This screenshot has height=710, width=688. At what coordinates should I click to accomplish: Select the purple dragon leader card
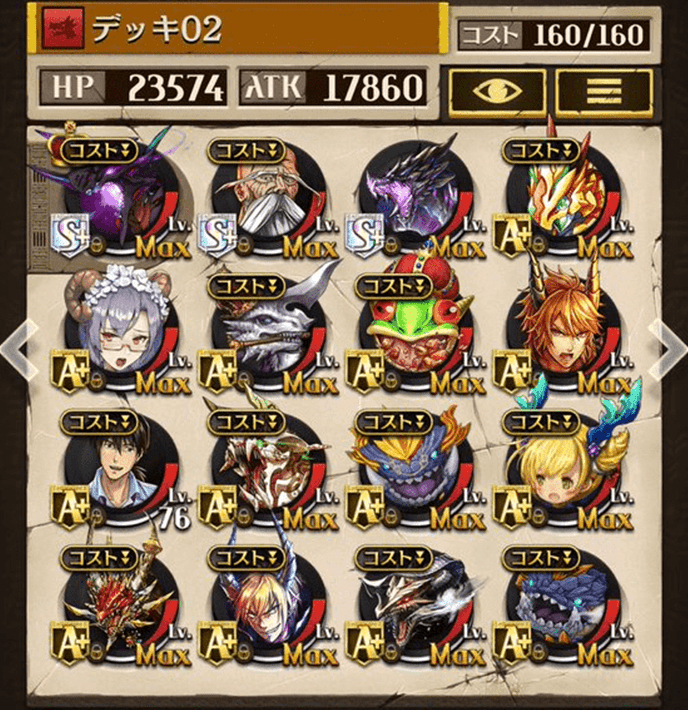point(121,202)
